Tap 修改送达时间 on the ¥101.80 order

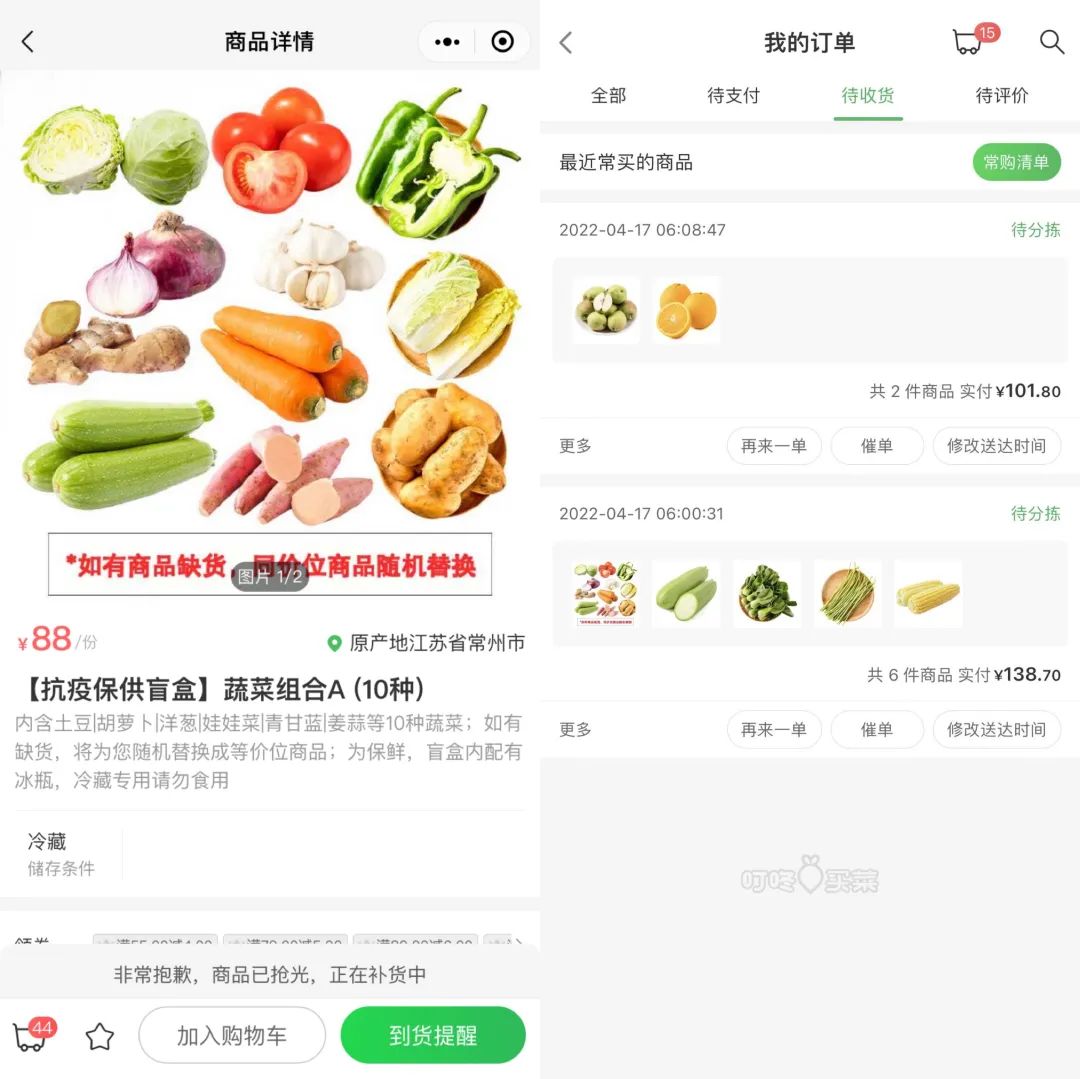(996, 446)
